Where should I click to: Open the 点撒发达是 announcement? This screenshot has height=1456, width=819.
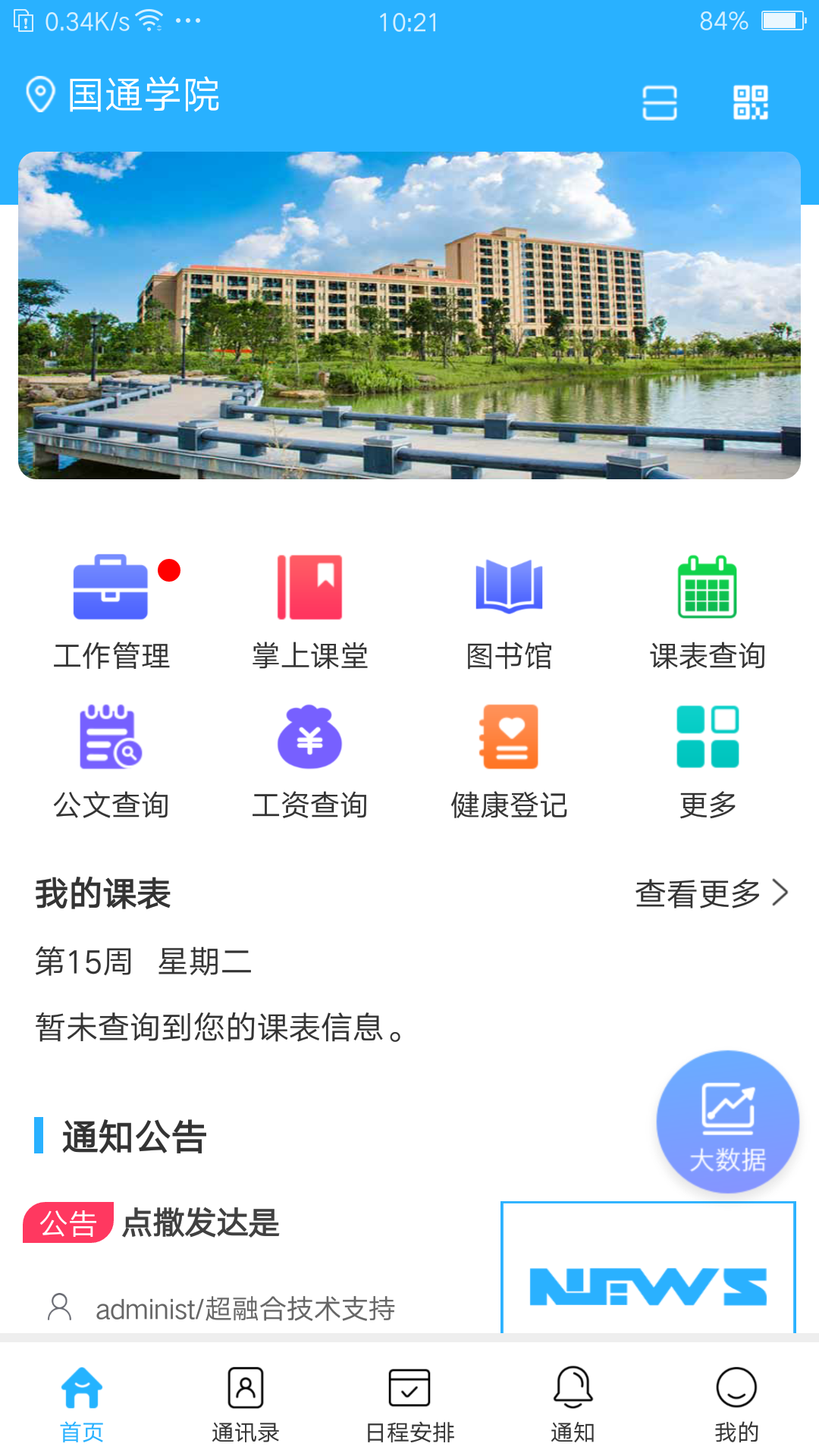click(x=201, y=1222)
